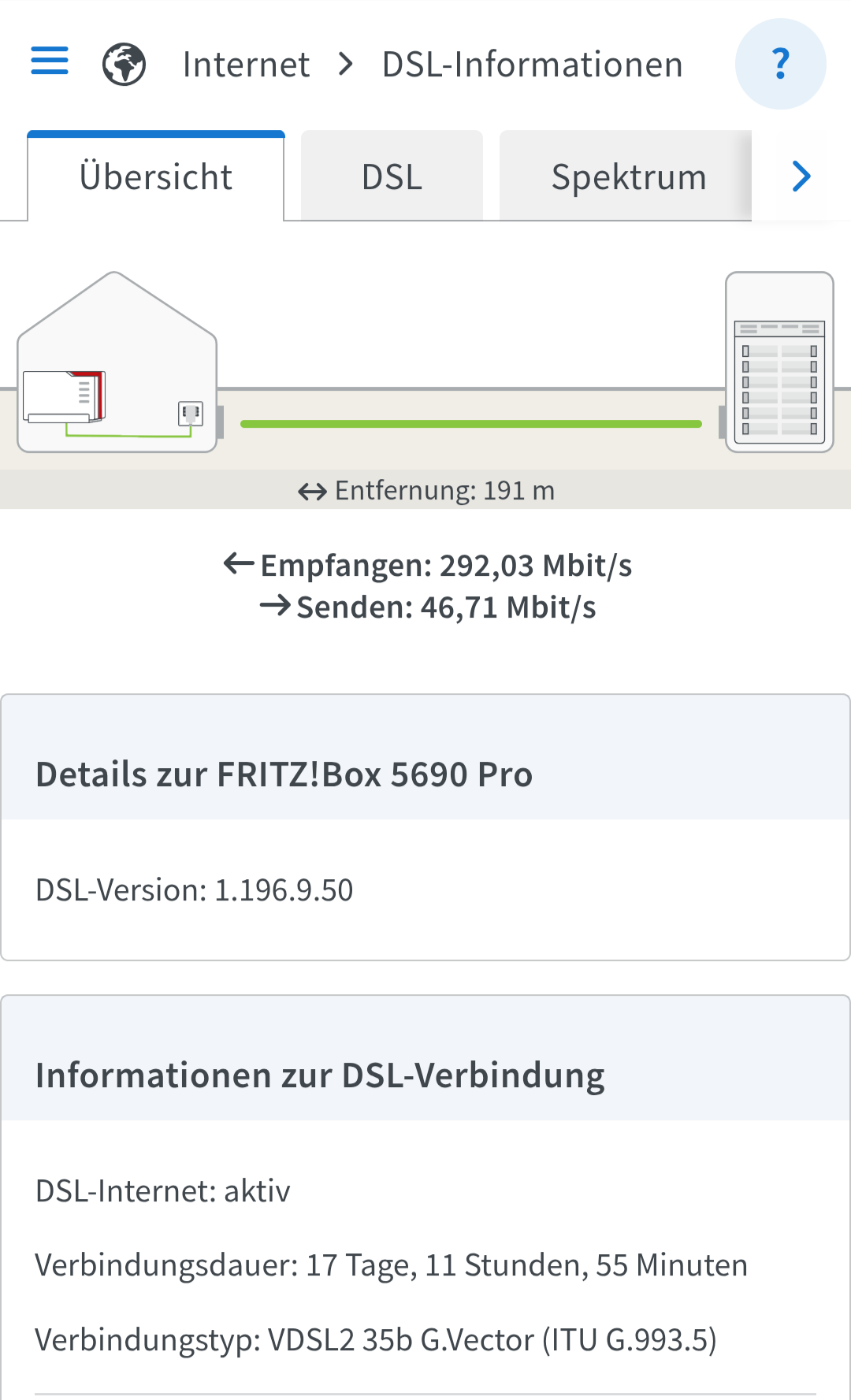The height and width of the screenshot is (1400, 851).
Task: Switch to the DSL tab
Action: (392, 177)
